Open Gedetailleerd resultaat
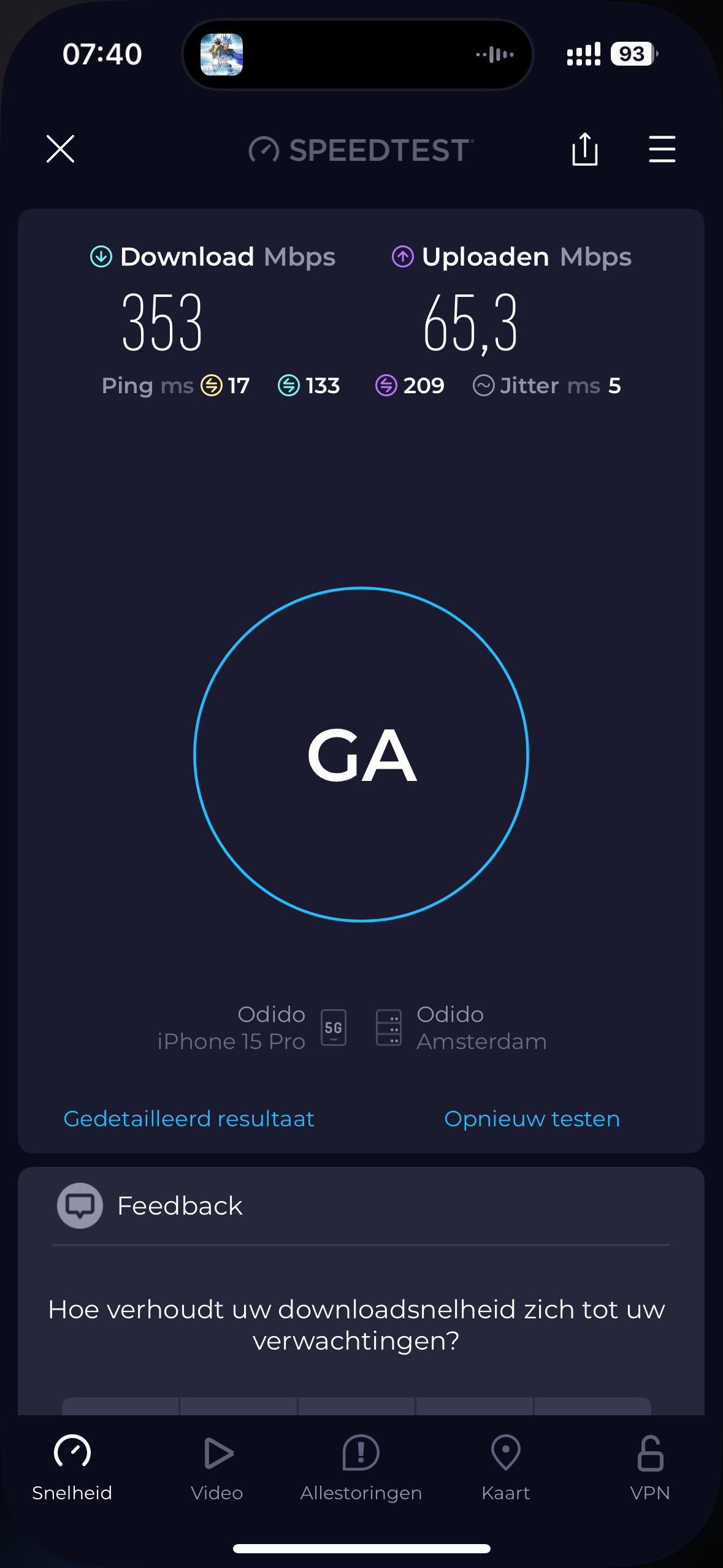This screenshot has width=723, height=1568. click(x=189, y=1119)
